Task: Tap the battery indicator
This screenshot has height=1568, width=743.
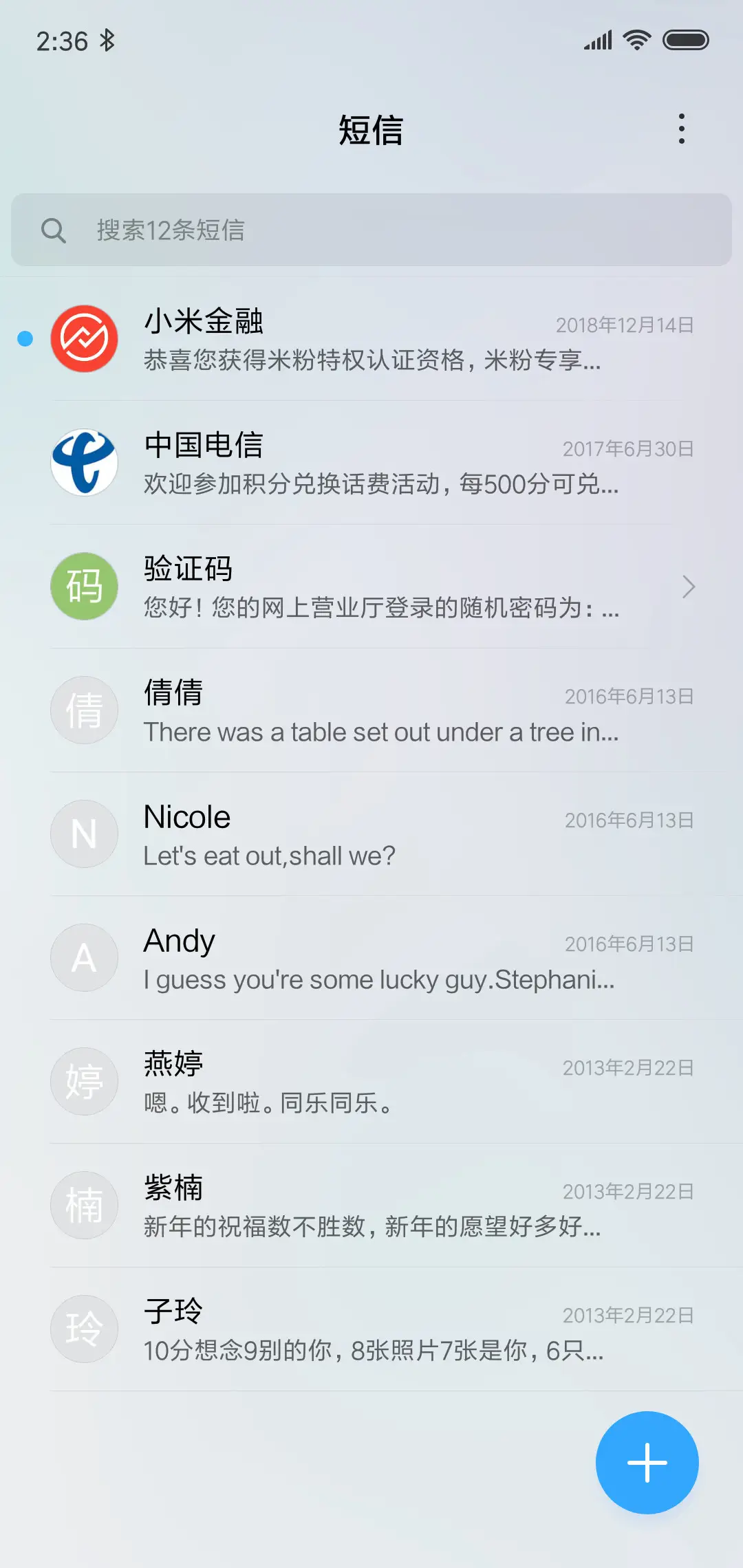Action: (686, 40)
